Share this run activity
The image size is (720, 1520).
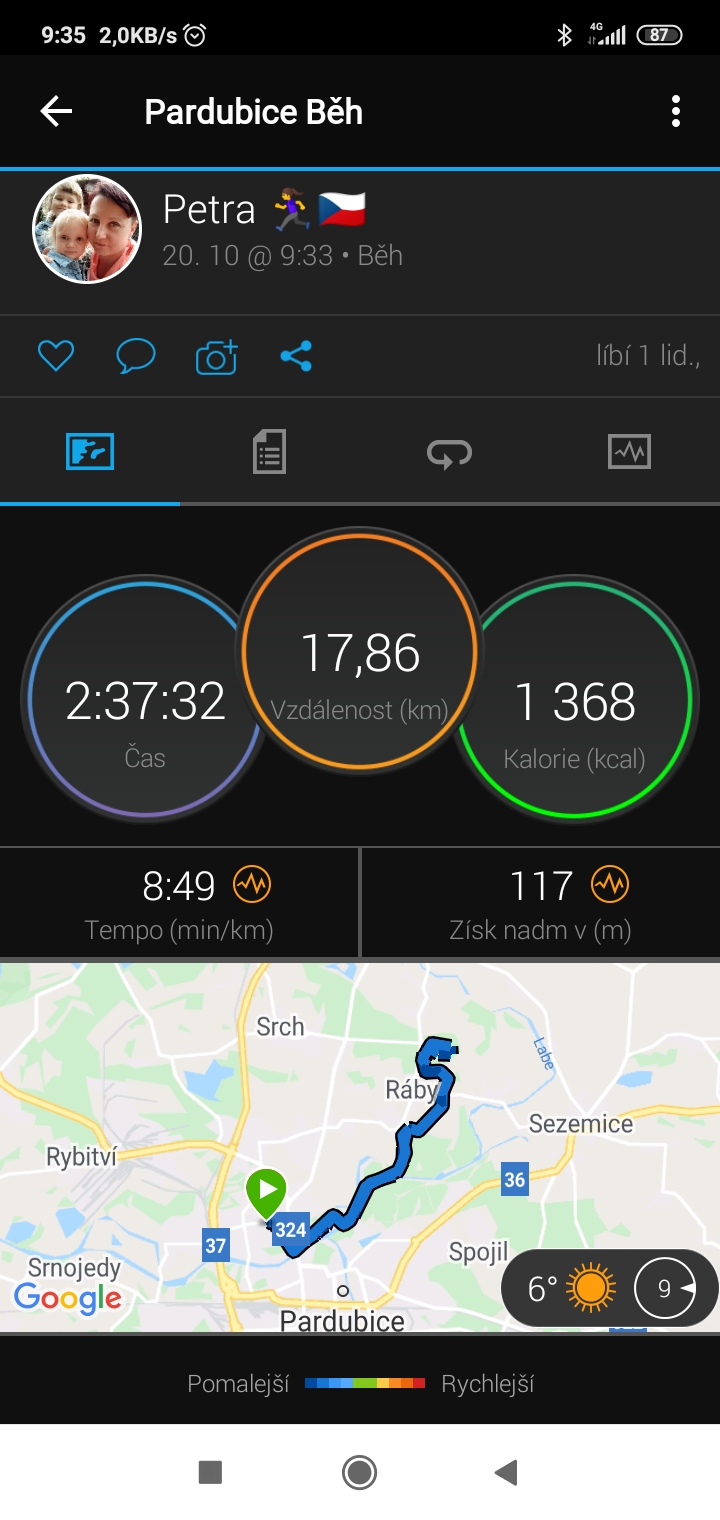click(x=296, y=356)
